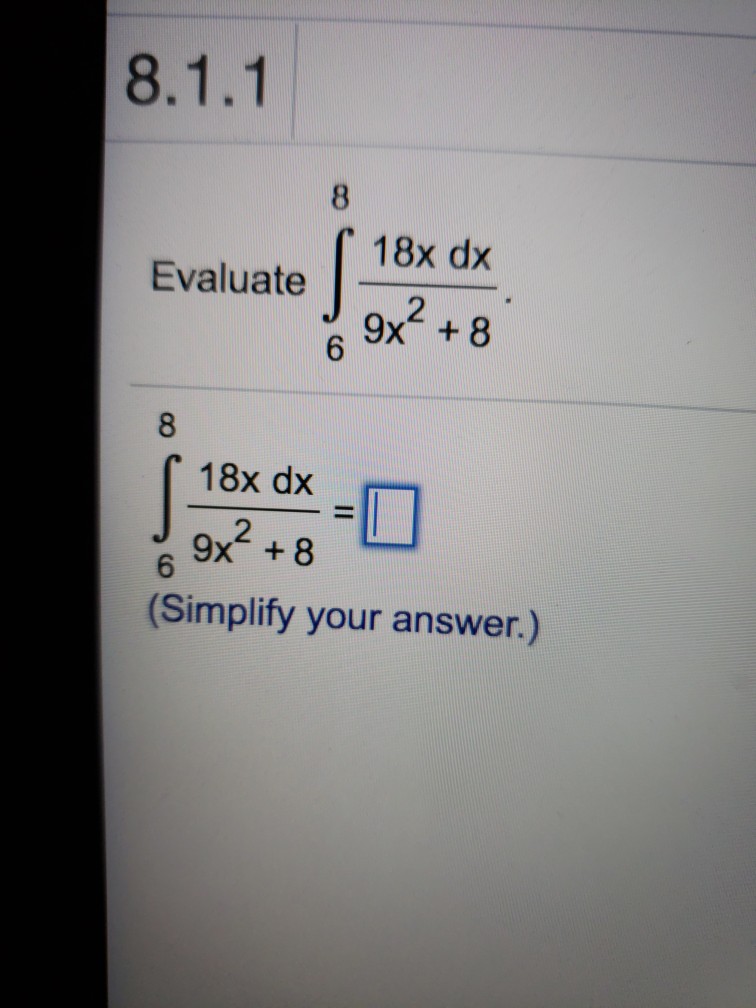756x1008 pixels.
Task: Click the upper limit 8 of the integral
Action: coord(340,194)
